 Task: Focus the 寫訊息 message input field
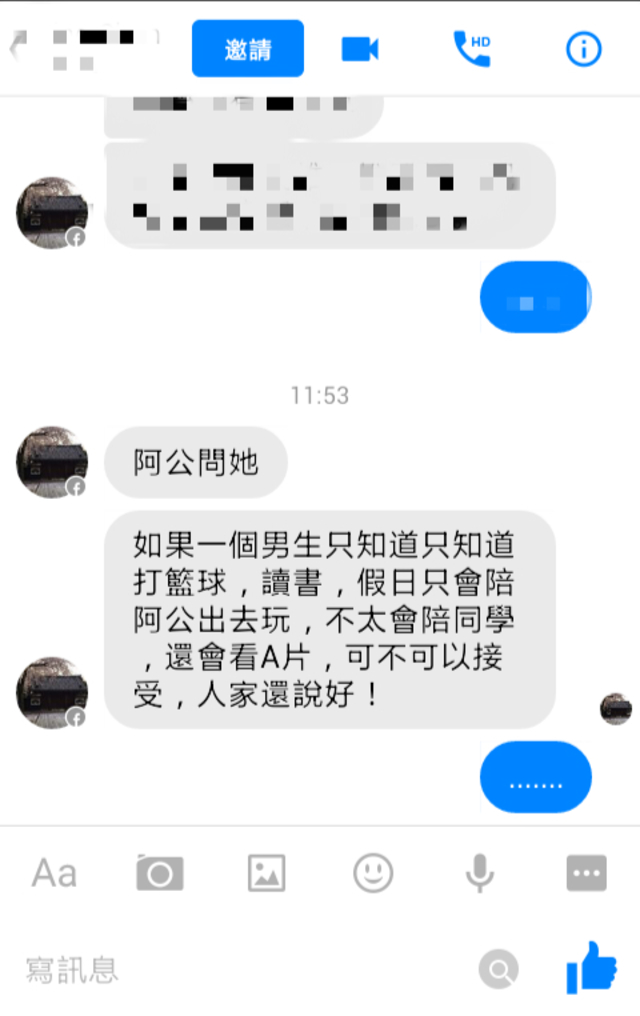pos(240,968)
